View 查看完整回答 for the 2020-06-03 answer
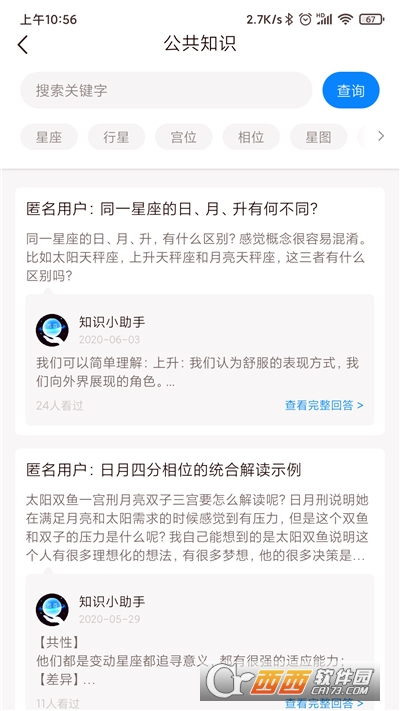The height and width of the screenshot is (711, 400). 324,405
